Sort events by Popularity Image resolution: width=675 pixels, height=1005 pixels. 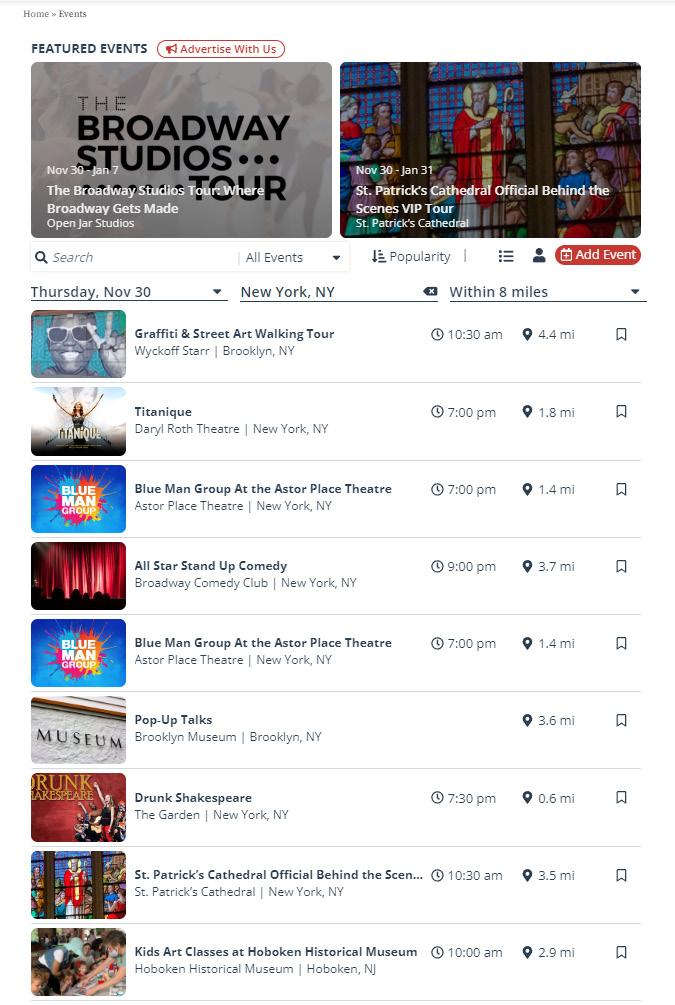(x=411, y=256)
